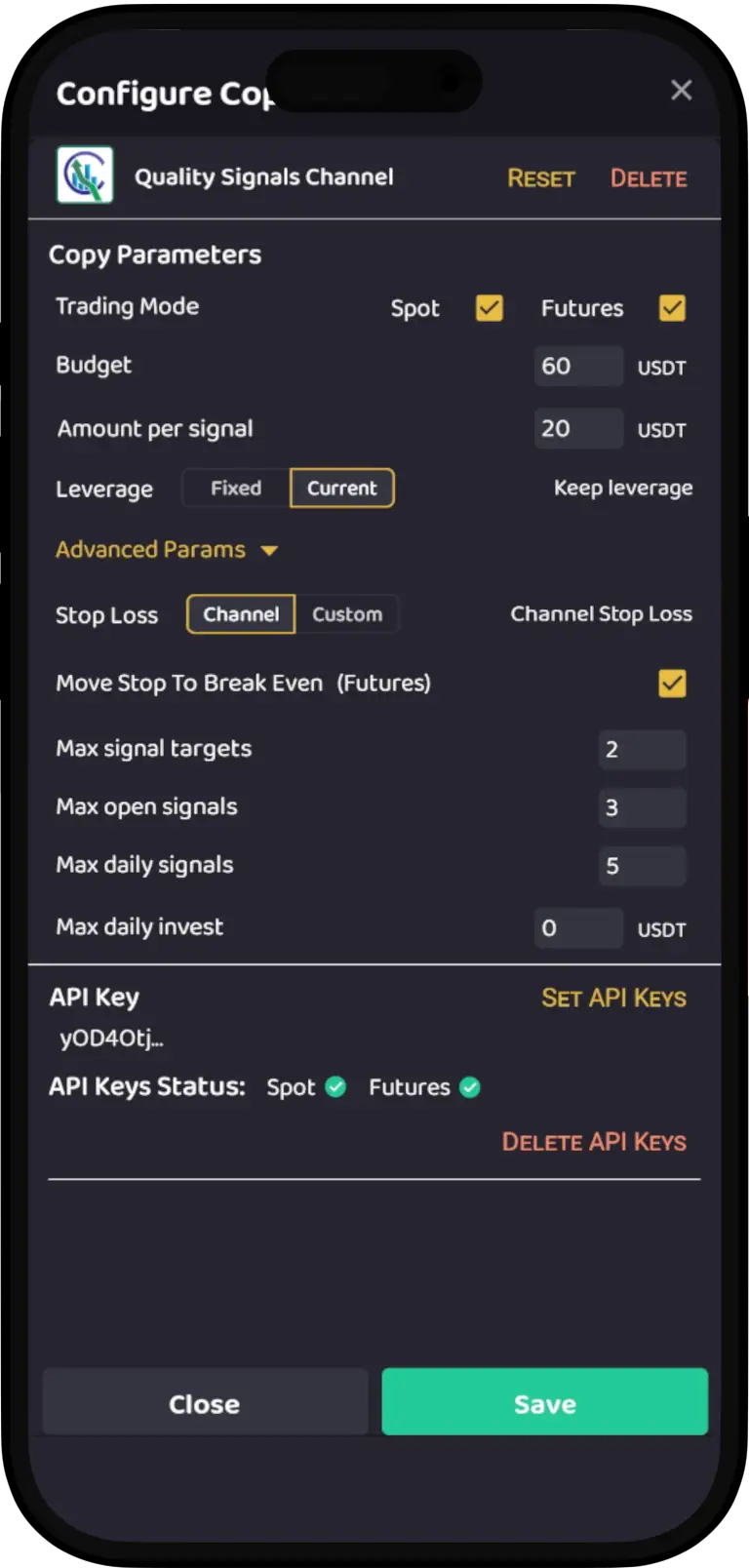
Task: Edit the Budget amount field
Action: (578, 367)
